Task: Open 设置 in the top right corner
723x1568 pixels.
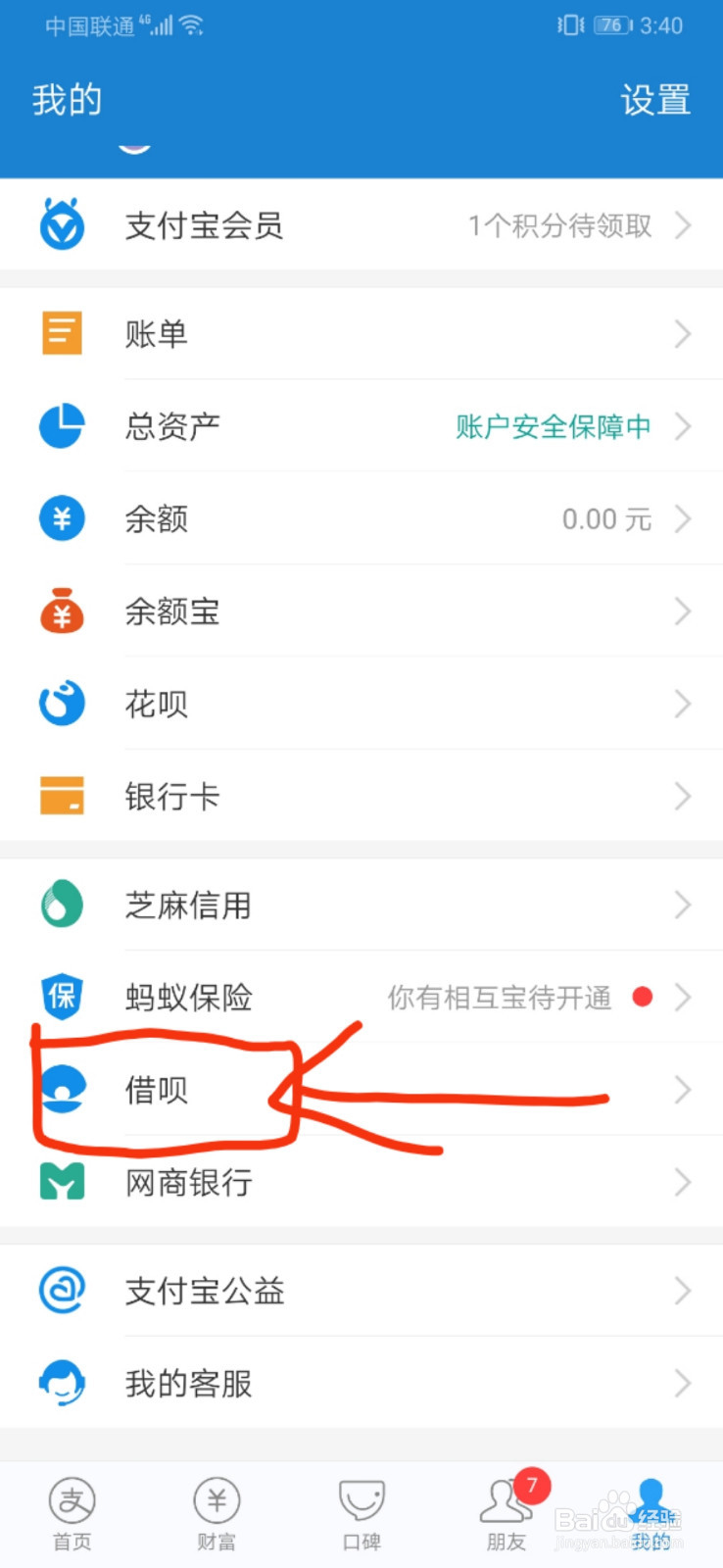Action: pyautogui.click(x=655, y=101)
